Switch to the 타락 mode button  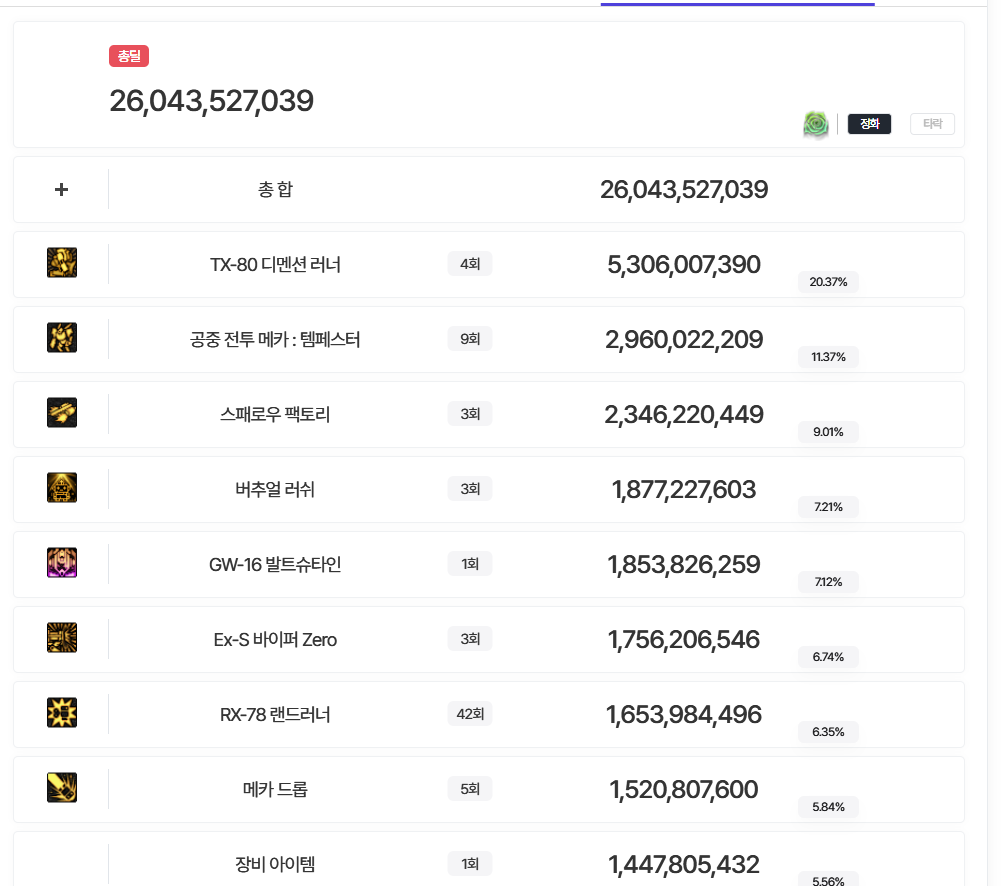932,124
